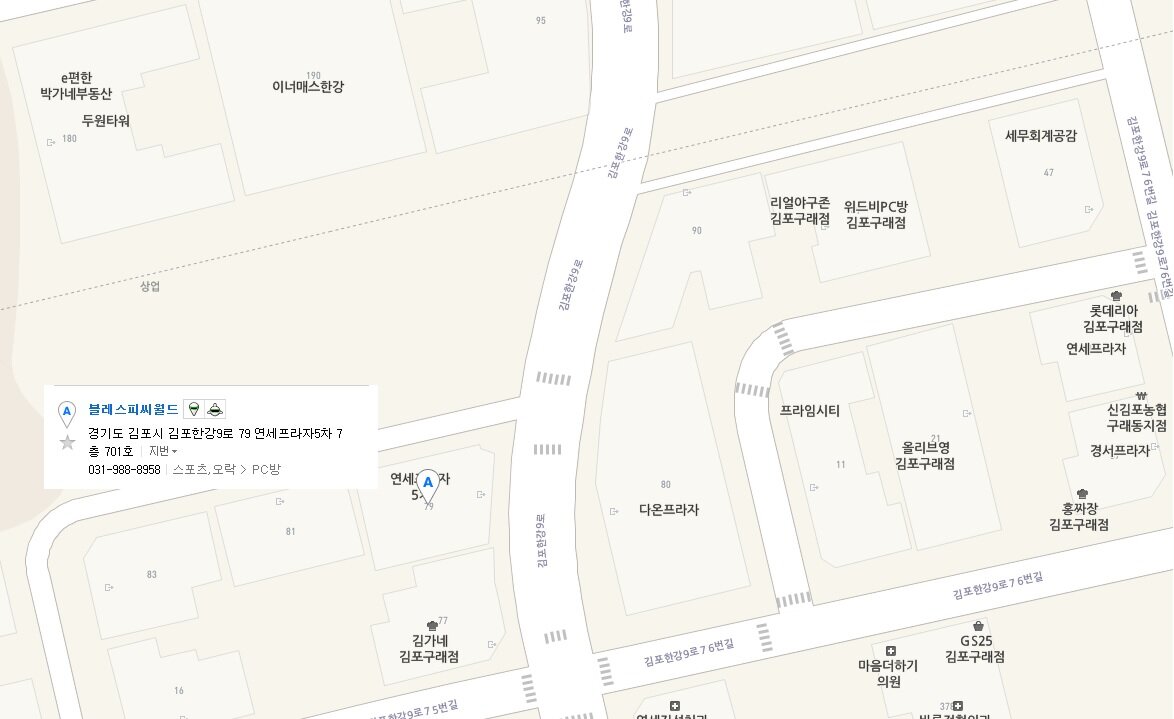Screen dimensions: 1174x719
Task: Open the 스포츠,오락 > PC방 category link
Action: [227, 469]
